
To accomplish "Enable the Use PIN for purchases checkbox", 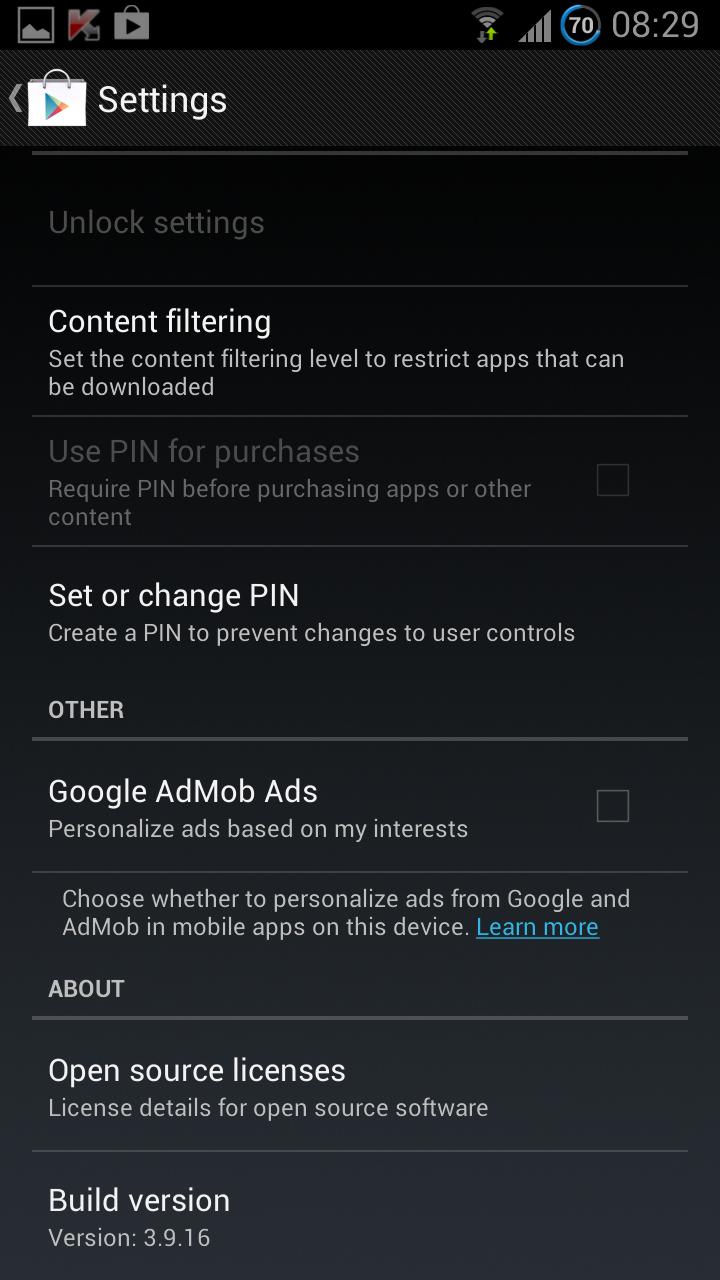I will click(612, 480).
